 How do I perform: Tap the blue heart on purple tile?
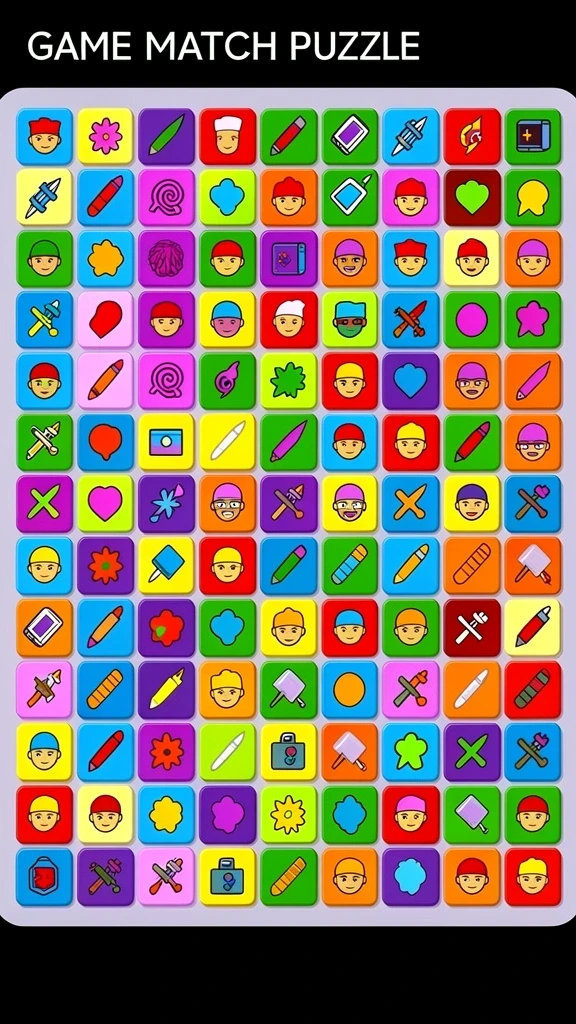point(411,381)
